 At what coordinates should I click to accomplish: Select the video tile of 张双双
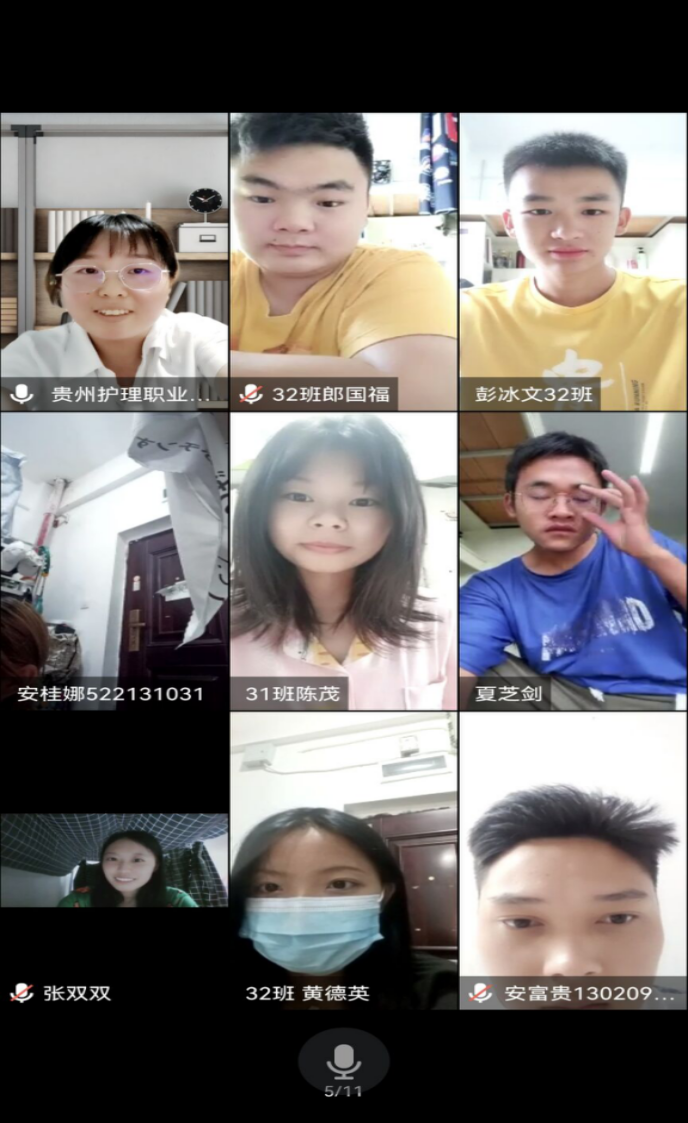[114, 862]
